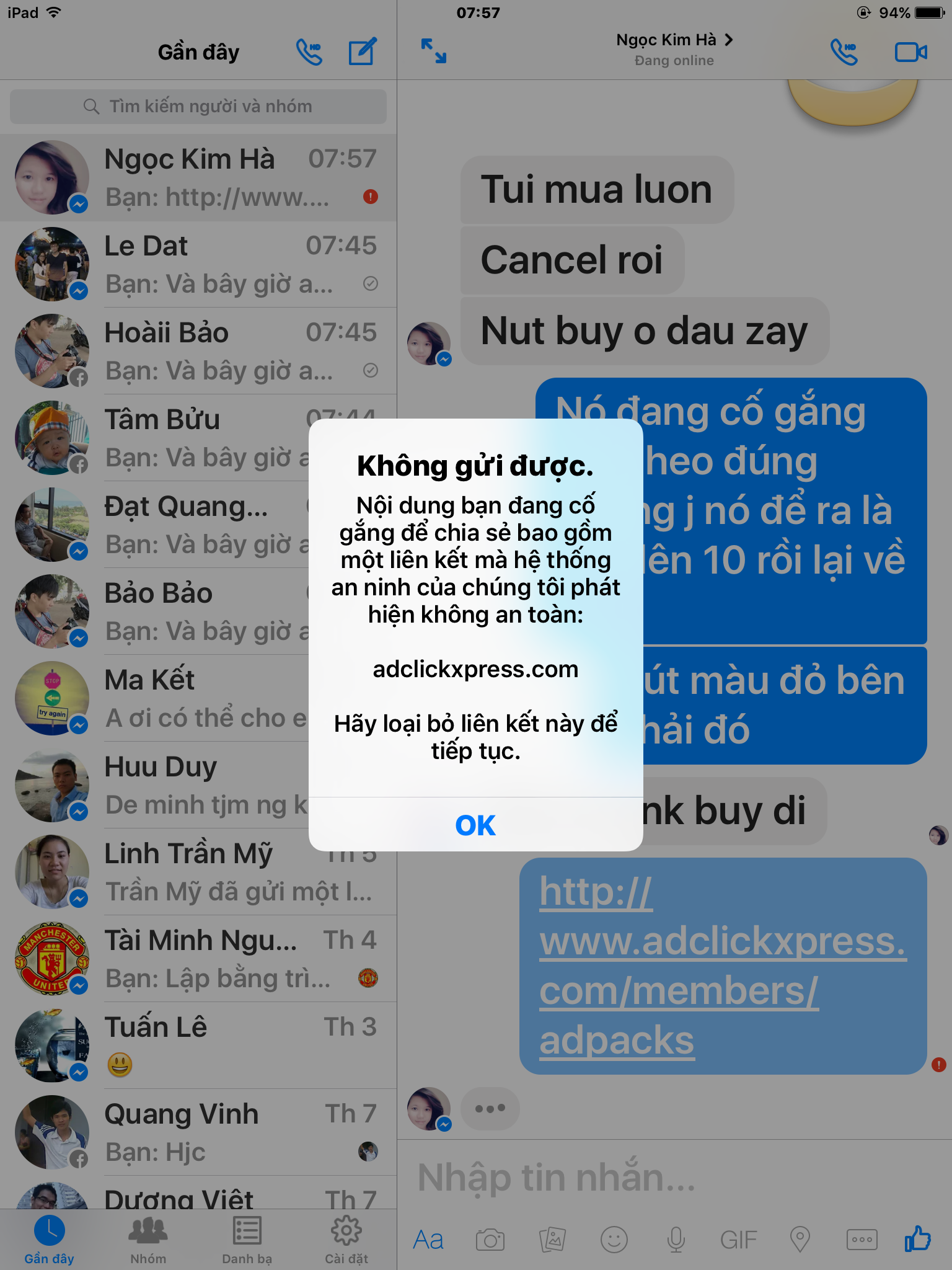
Task: Start a new message
Action: [362, 52]
